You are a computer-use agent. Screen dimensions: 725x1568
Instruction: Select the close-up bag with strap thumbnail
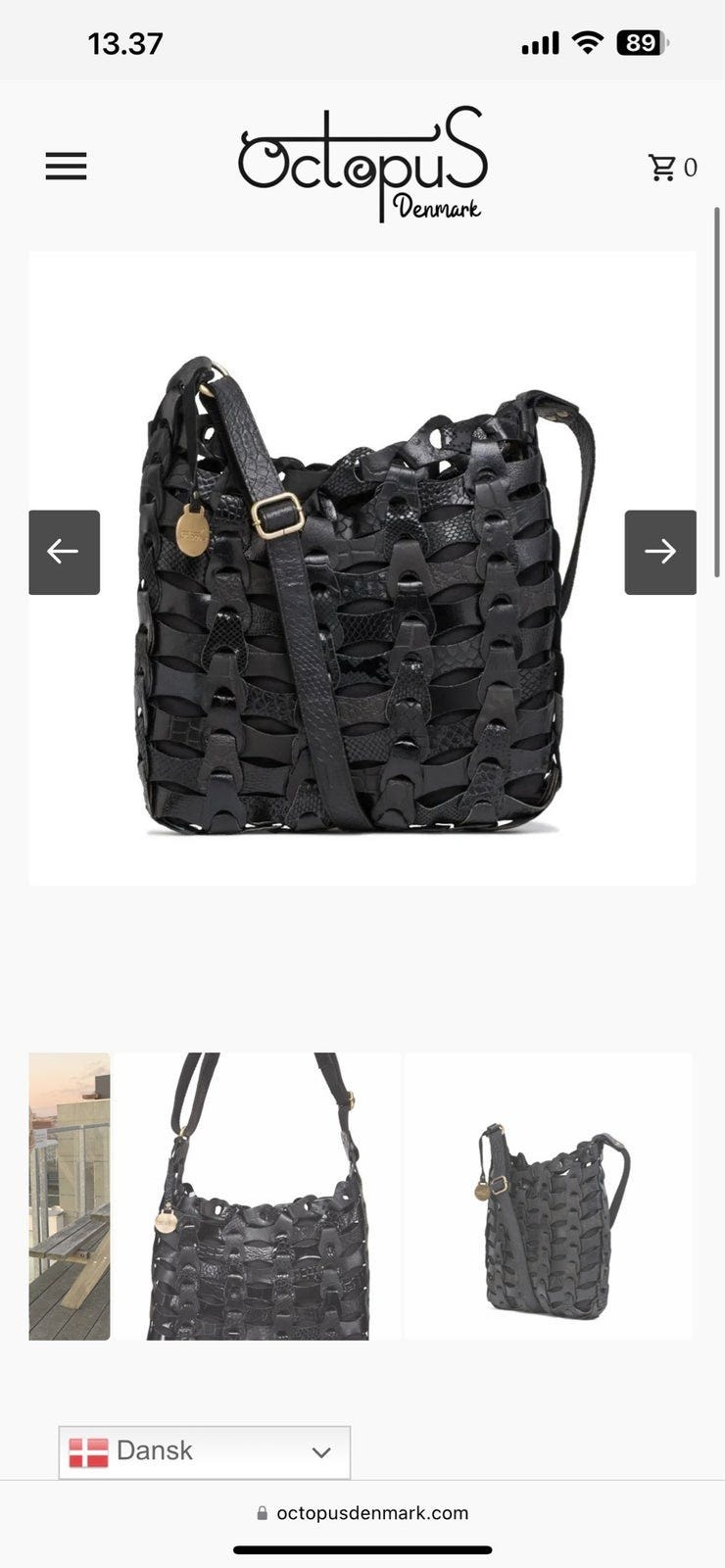click(x=258, y=1196)
